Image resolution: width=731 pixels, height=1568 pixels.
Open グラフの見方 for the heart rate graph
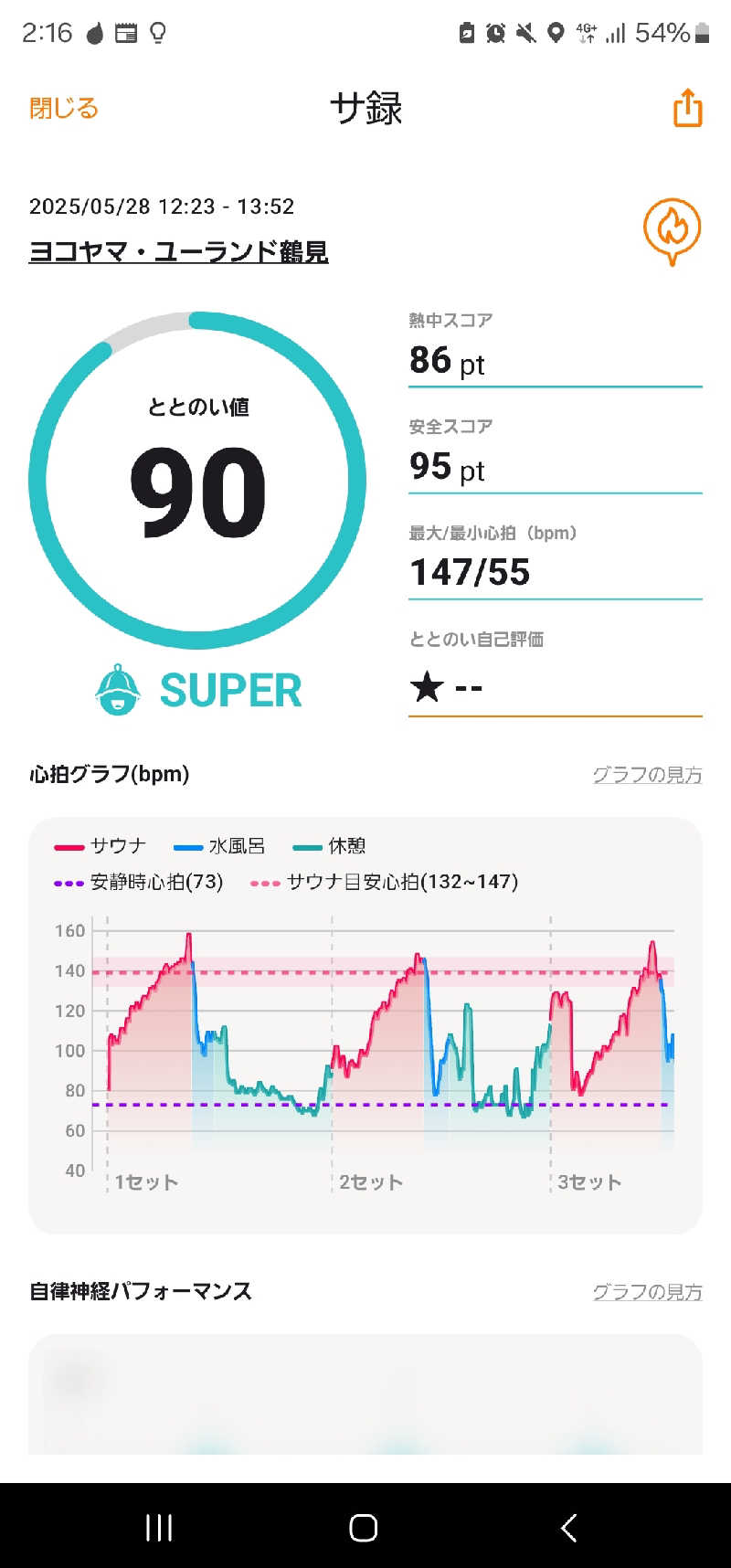click(x=647, y=775)
